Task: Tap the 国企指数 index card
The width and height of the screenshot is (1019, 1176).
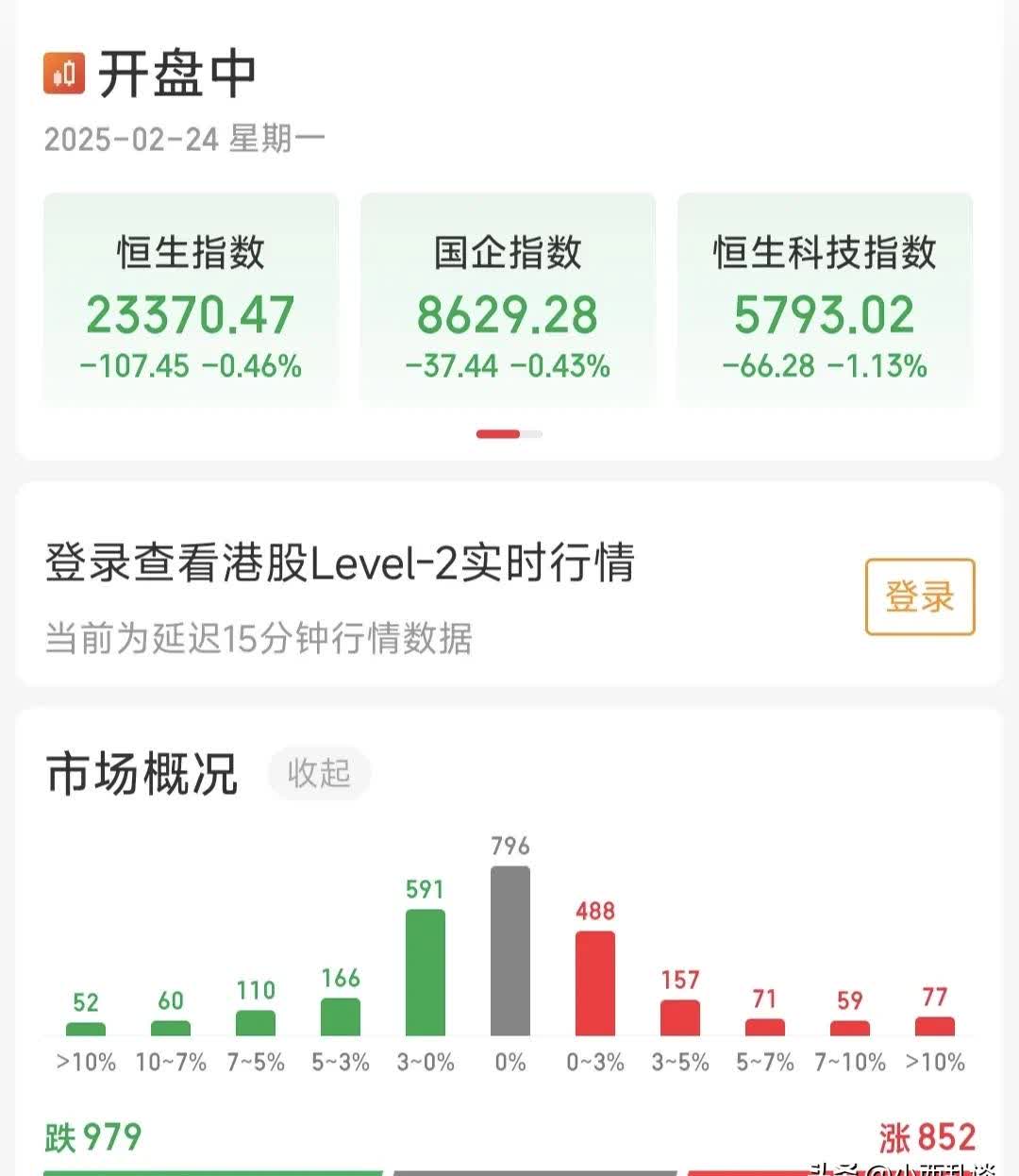Action: [508, 302]
